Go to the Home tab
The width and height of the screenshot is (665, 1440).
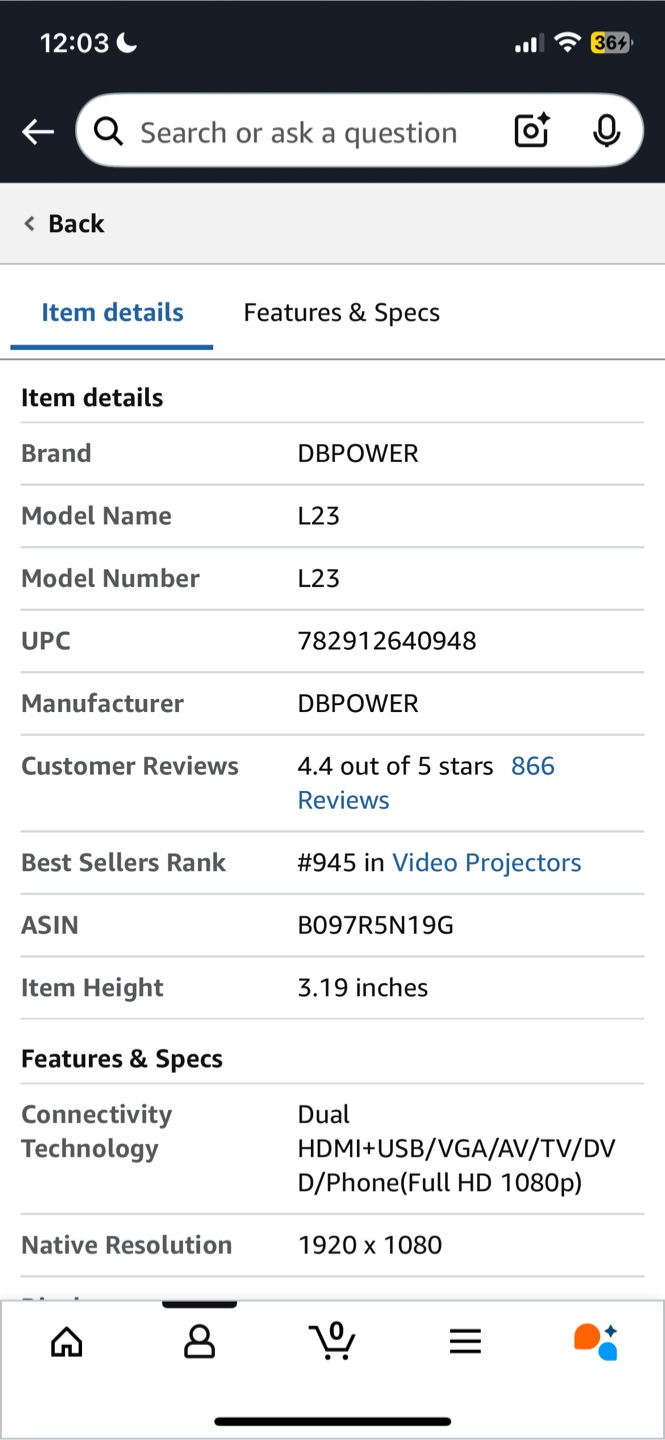pyautogui.click(x=67, y=1341)
